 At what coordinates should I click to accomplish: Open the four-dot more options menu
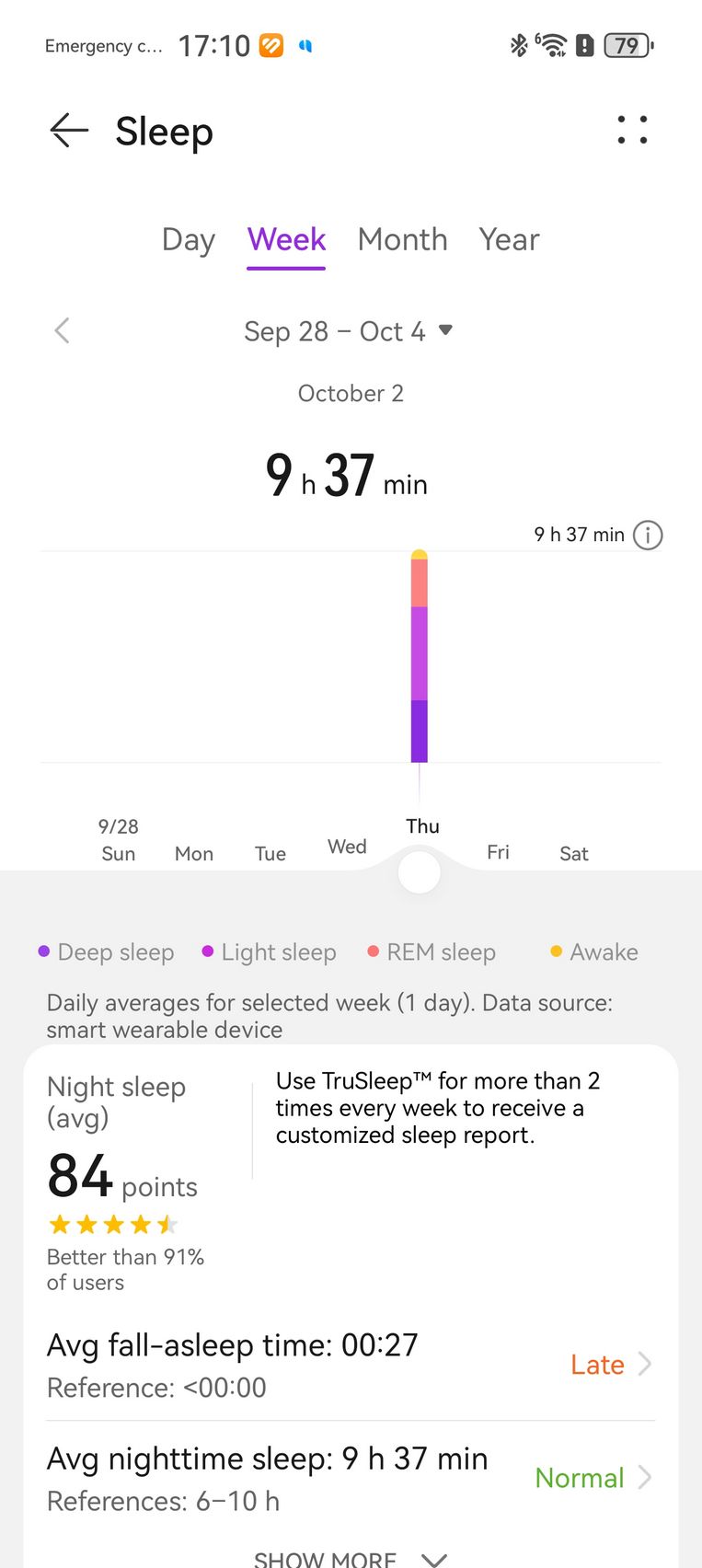pyautogui.click(x=632, y=130)
